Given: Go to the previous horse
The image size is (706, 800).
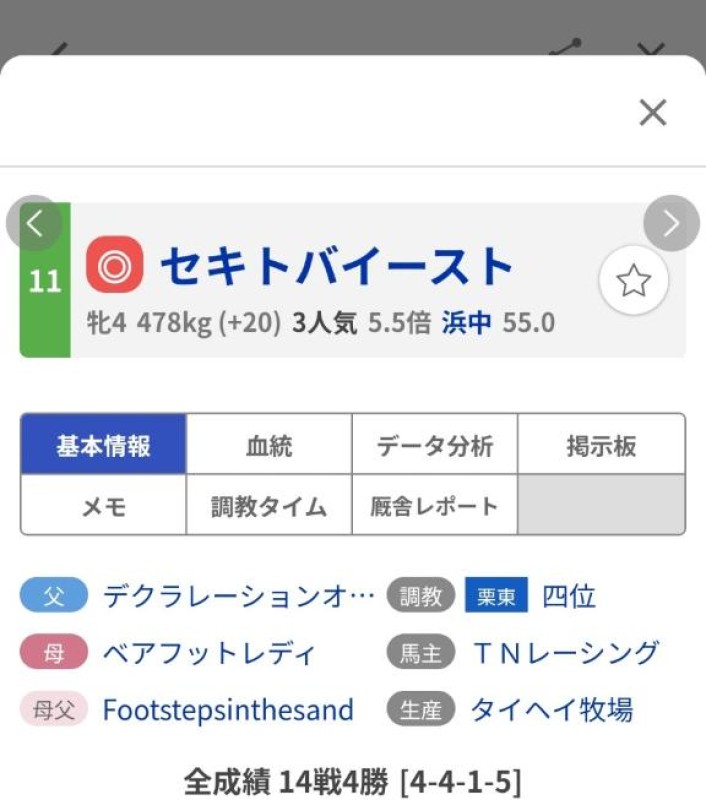Looking at the screenshot, I should tap(34, 223).
